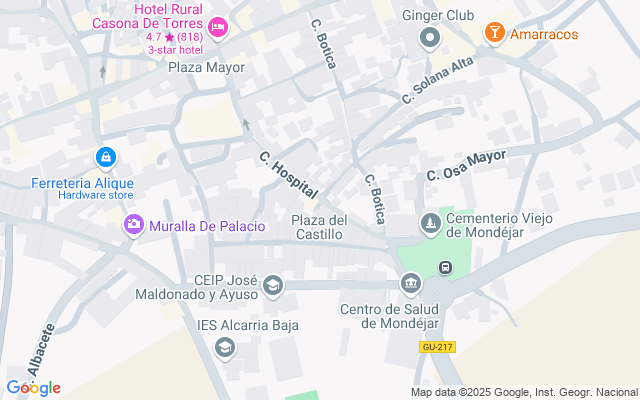Open the Google logo link
The width and height of the screenshot is (640, 400).
(x=33, y=388)
